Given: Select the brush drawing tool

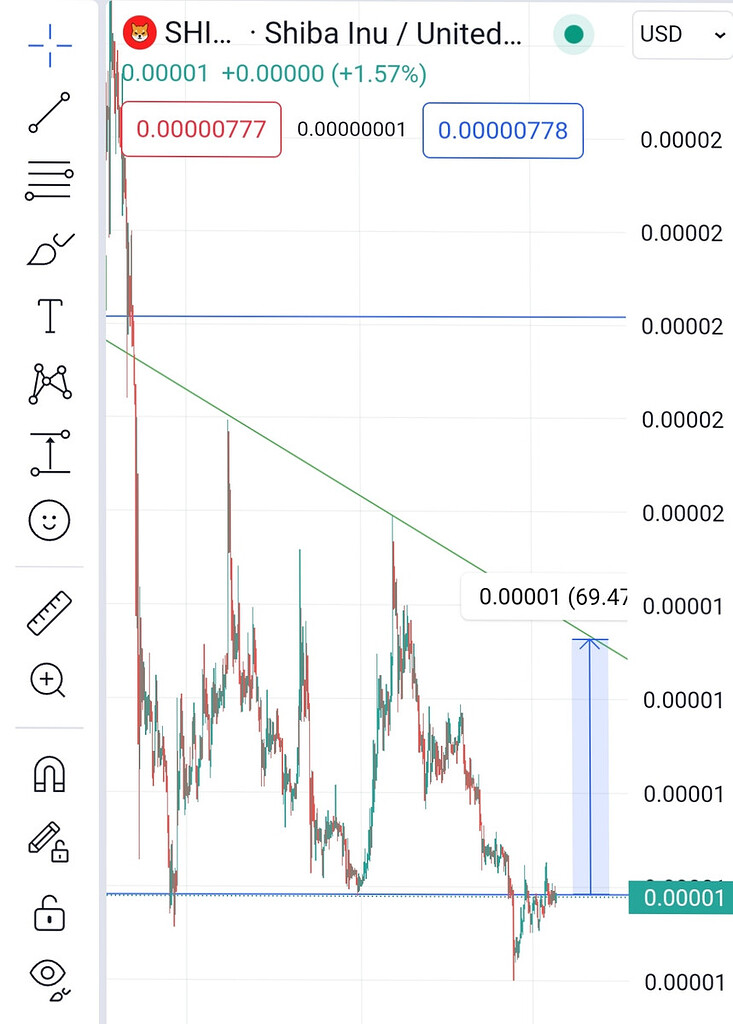Looking at the screenshot, I should click(49, 249).
